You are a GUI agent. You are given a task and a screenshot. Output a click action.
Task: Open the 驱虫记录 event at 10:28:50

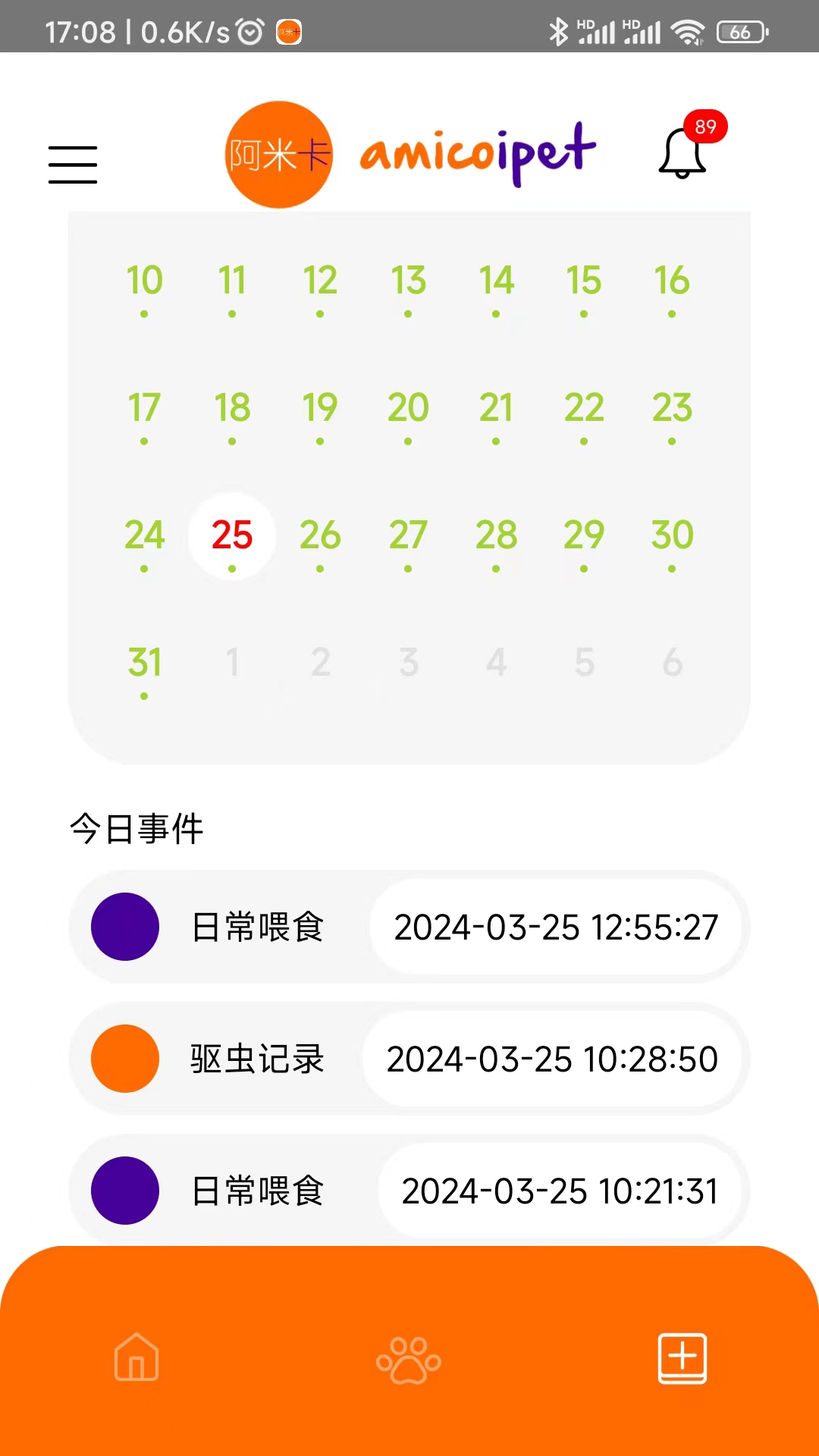click(x=409, y=1059)
